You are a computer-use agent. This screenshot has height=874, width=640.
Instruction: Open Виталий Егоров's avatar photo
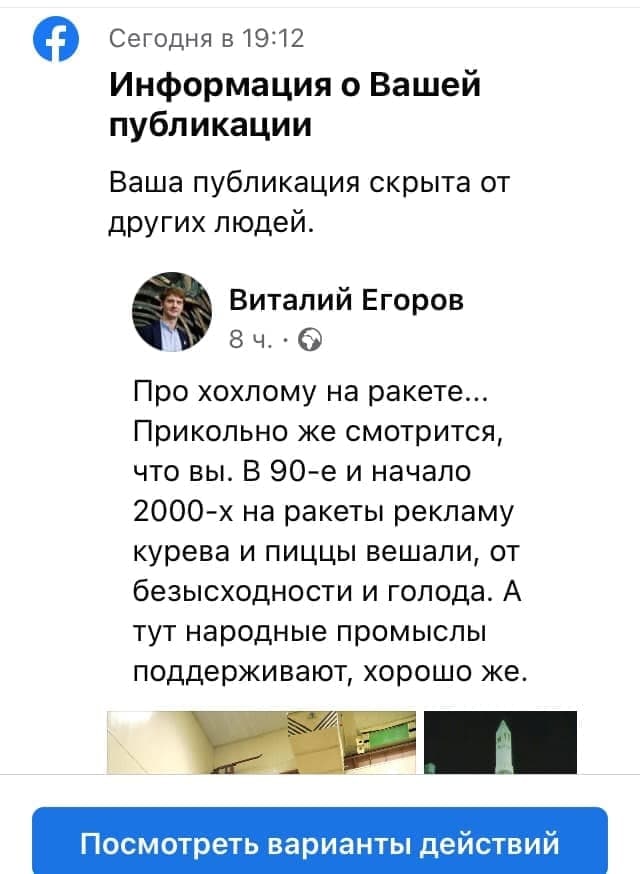(x=172, y=311)
